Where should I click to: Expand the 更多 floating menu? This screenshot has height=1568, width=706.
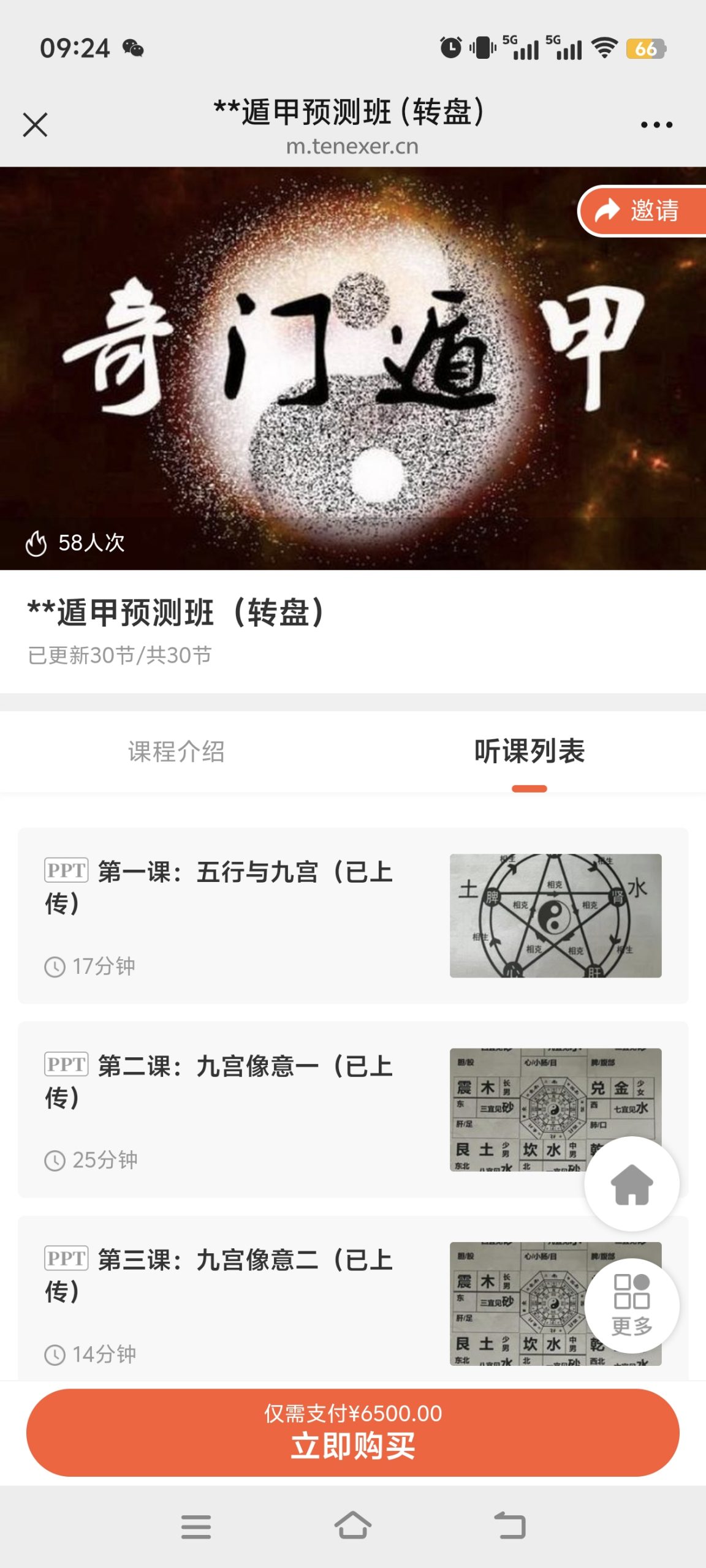(632, 1305)
